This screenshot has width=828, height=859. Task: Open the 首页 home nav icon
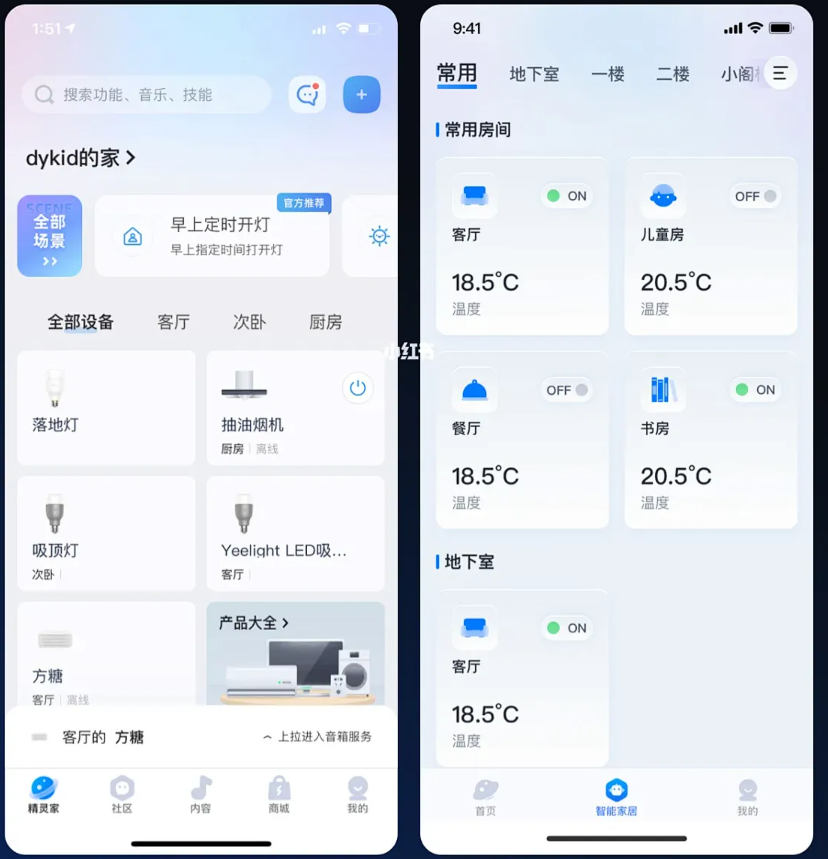pyautogui.click(x=485, y=796)
